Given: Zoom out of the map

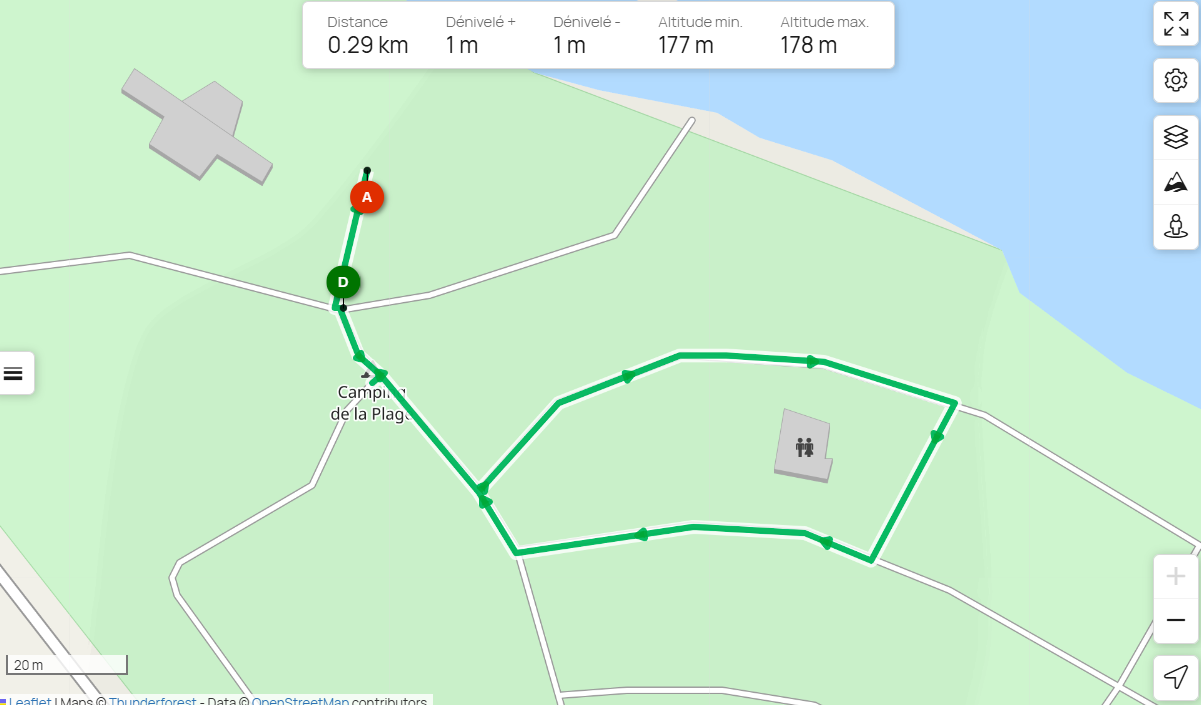Looking at the screenshot, I should pyautogui.click(x=1176, y=620).
